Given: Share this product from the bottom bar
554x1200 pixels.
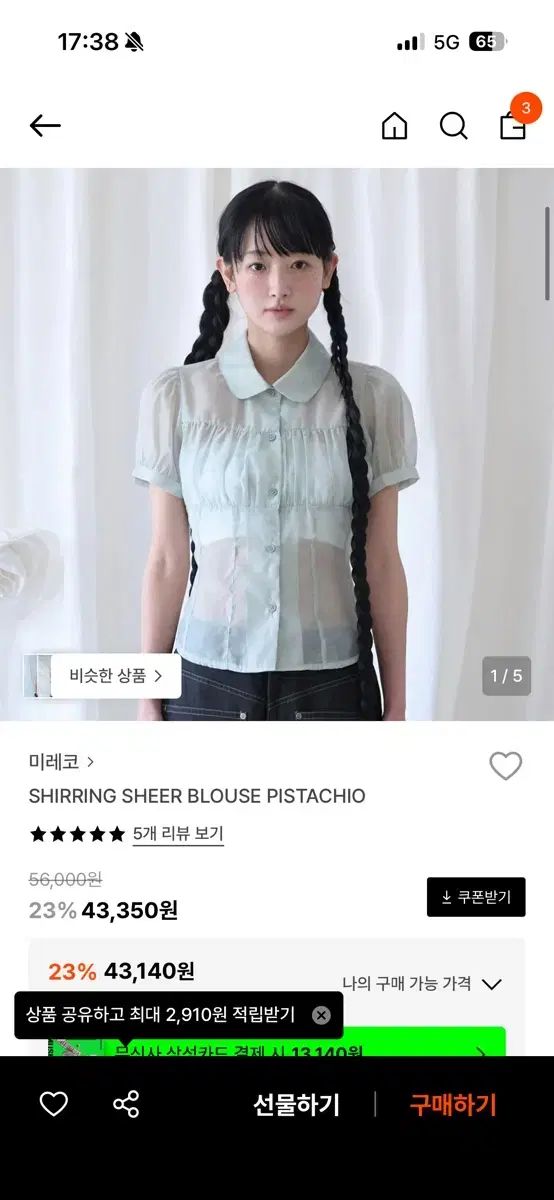Looking at the screenshot, I should point(126,1104).
